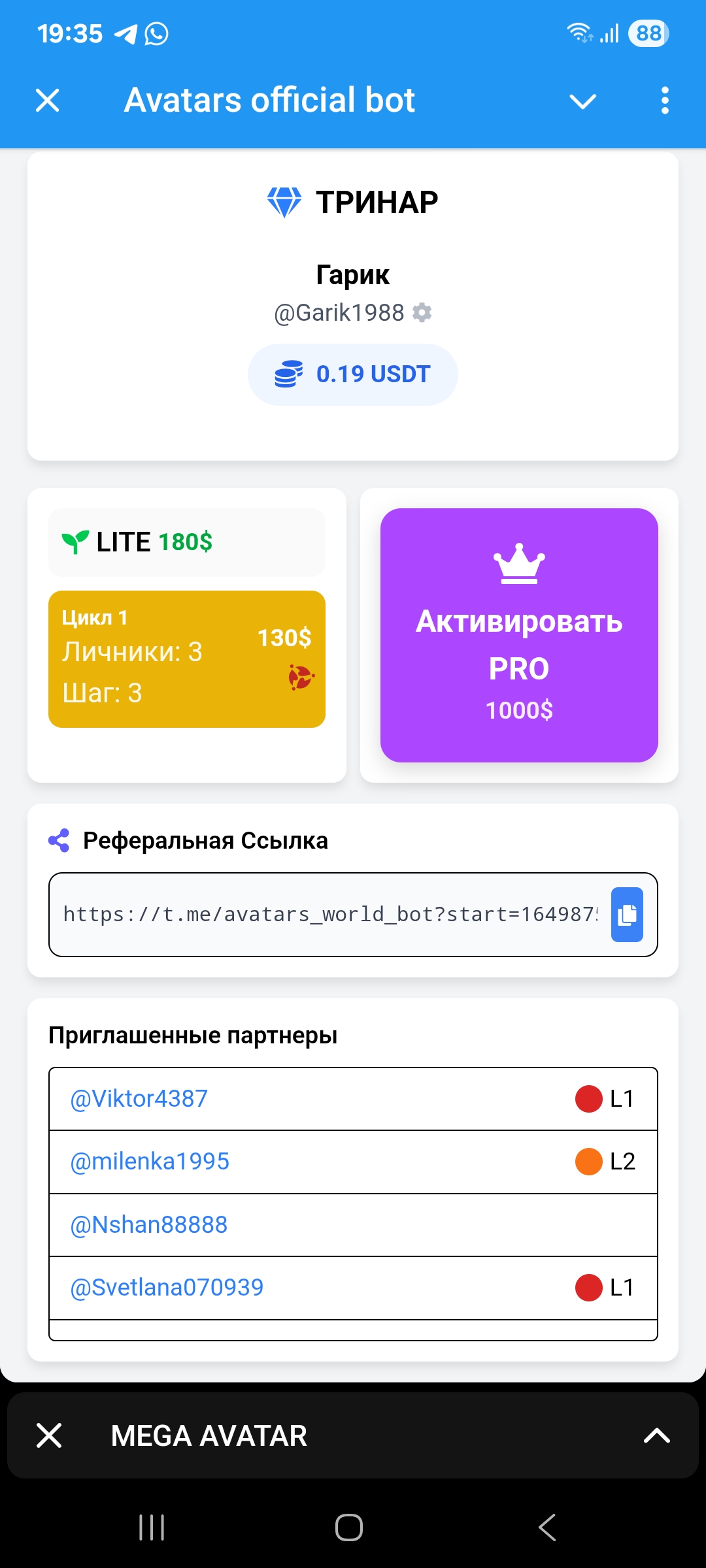Open the Цикл 1 LITE card
Image resolution: width=706 pixels, height=1568 pixels.
coord(186,659)
